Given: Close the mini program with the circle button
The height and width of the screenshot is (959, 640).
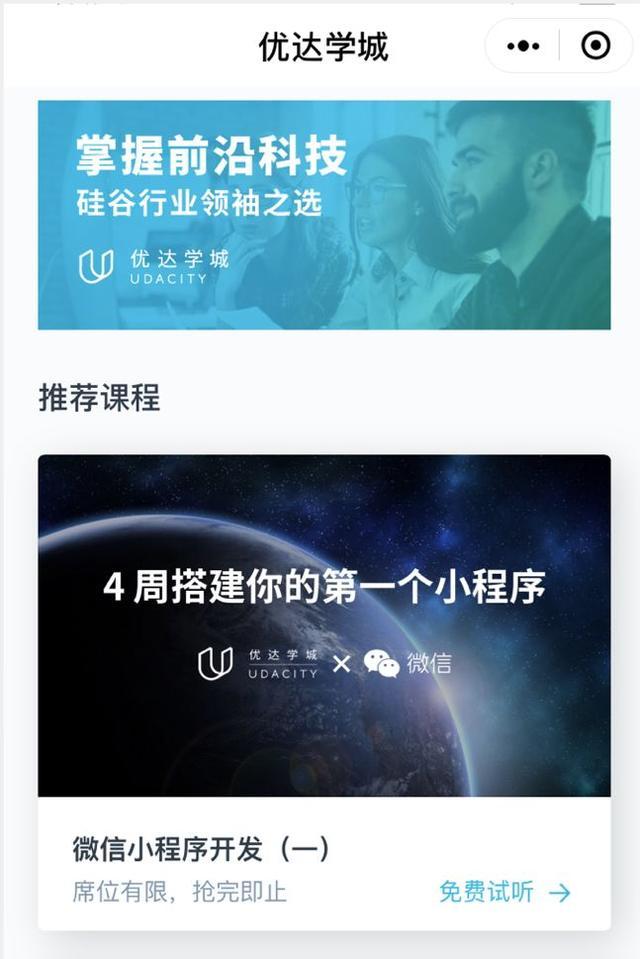Looking at the screenshot, I should 595,46.
